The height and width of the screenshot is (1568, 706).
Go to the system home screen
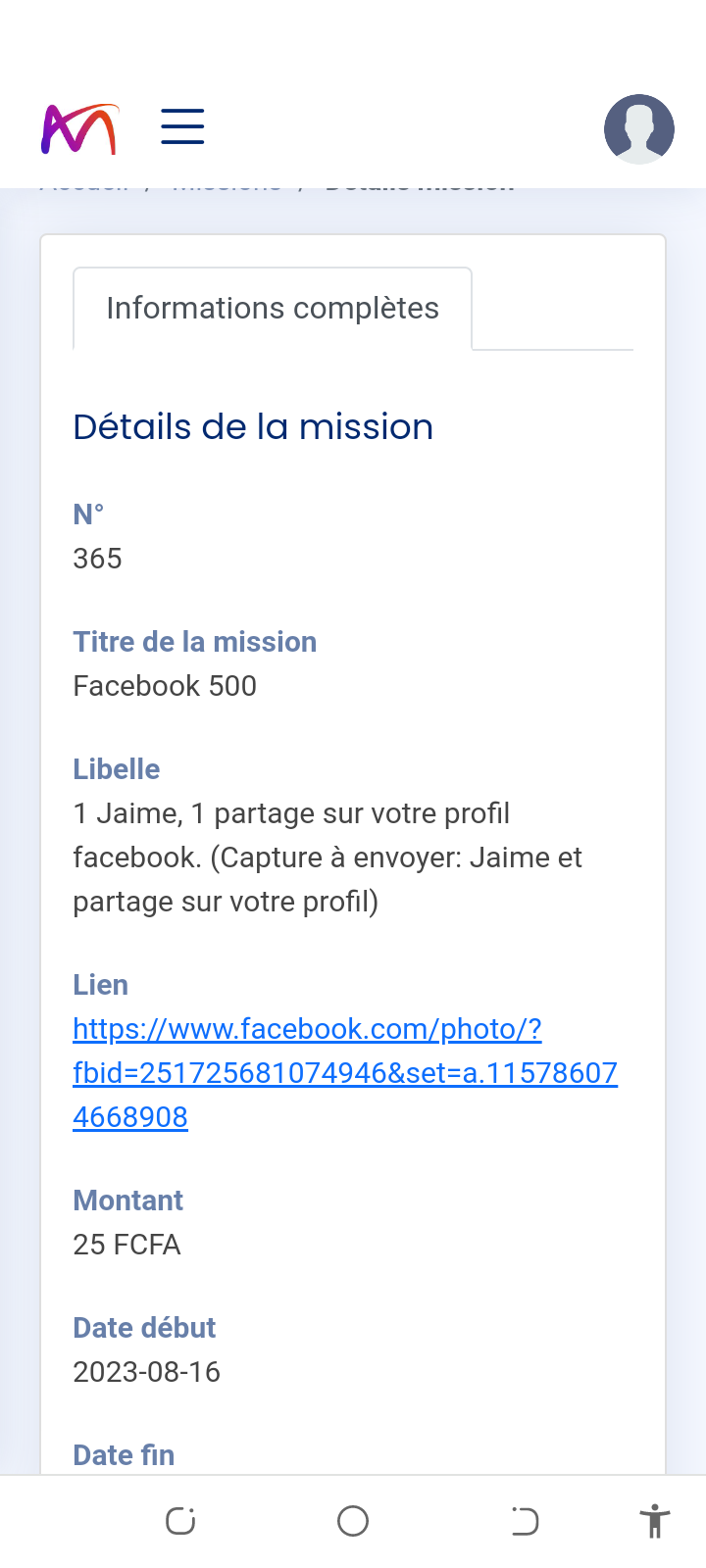point(353,1521)
